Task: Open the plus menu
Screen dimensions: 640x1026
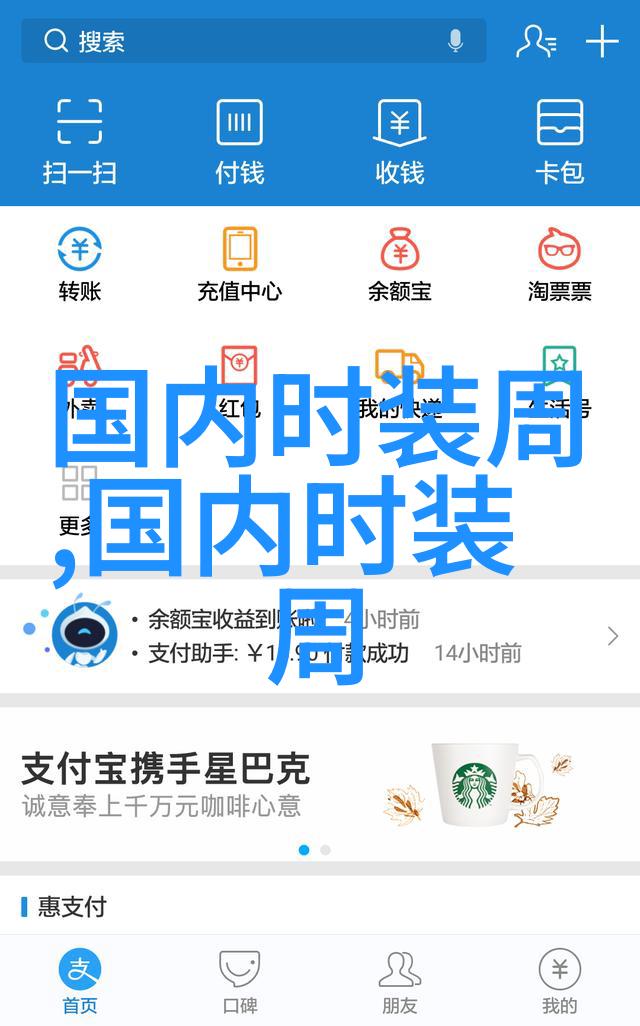Action: (x=602, y=42)
